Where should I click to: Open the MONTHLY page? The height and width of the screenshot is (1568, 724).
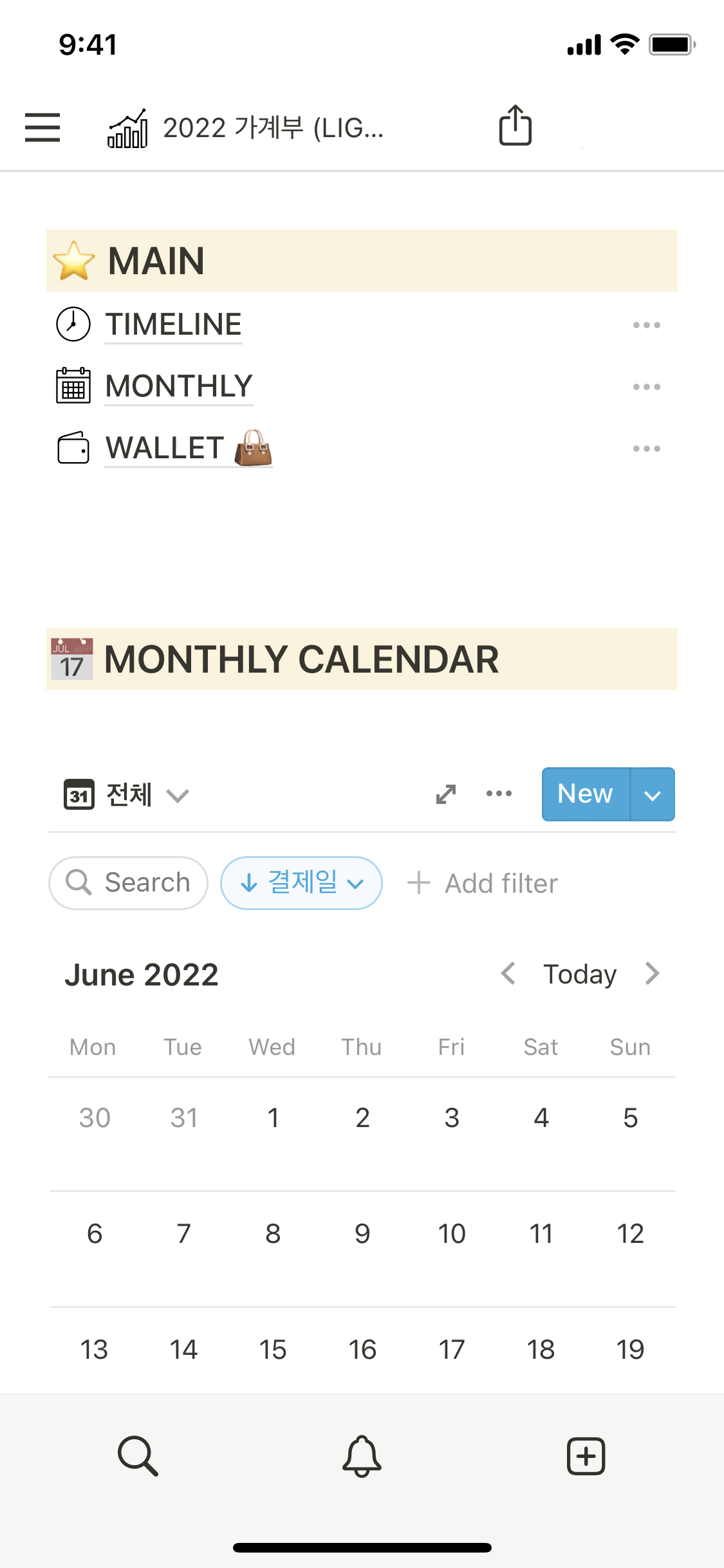tap(178, 386)
